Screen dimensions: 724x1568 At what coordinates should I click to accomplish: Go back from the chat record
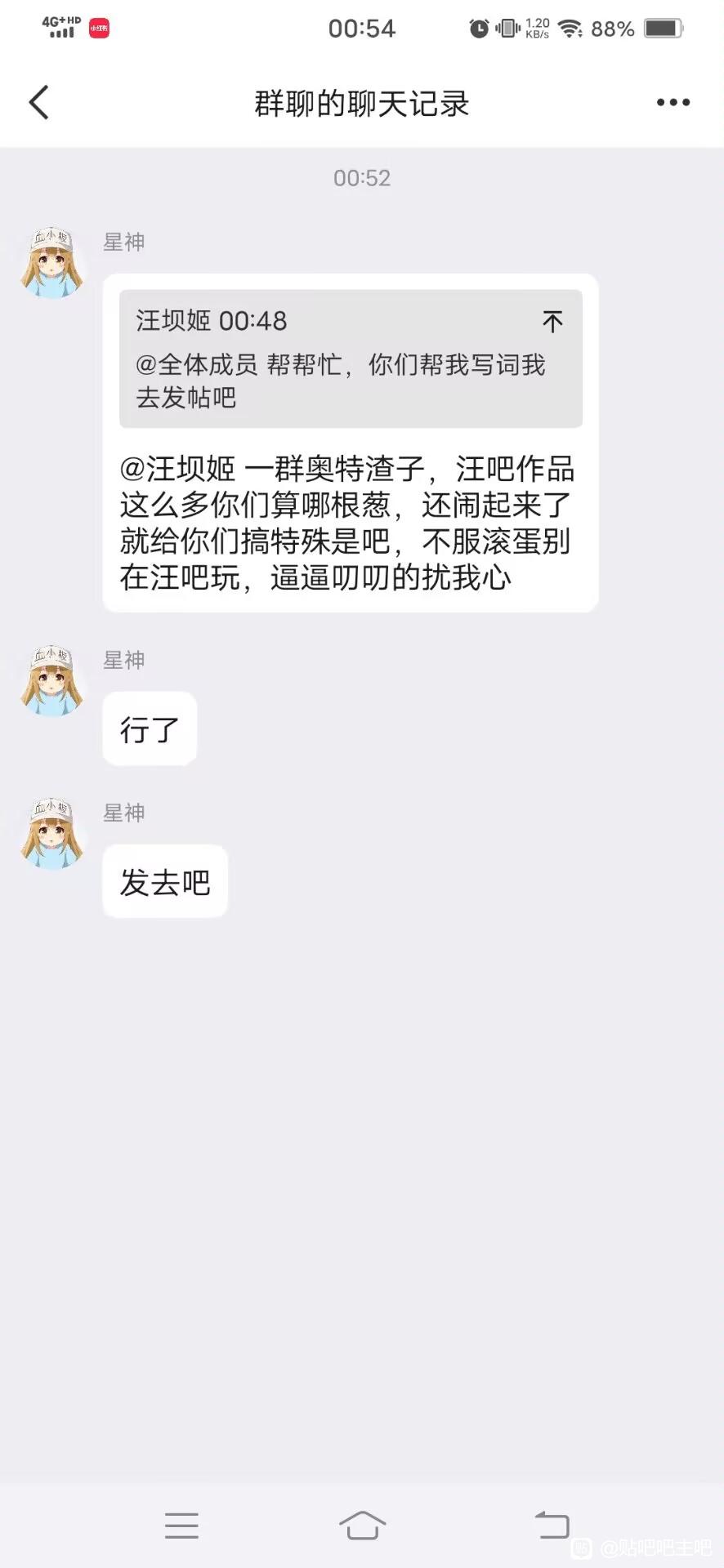[38, 103]
